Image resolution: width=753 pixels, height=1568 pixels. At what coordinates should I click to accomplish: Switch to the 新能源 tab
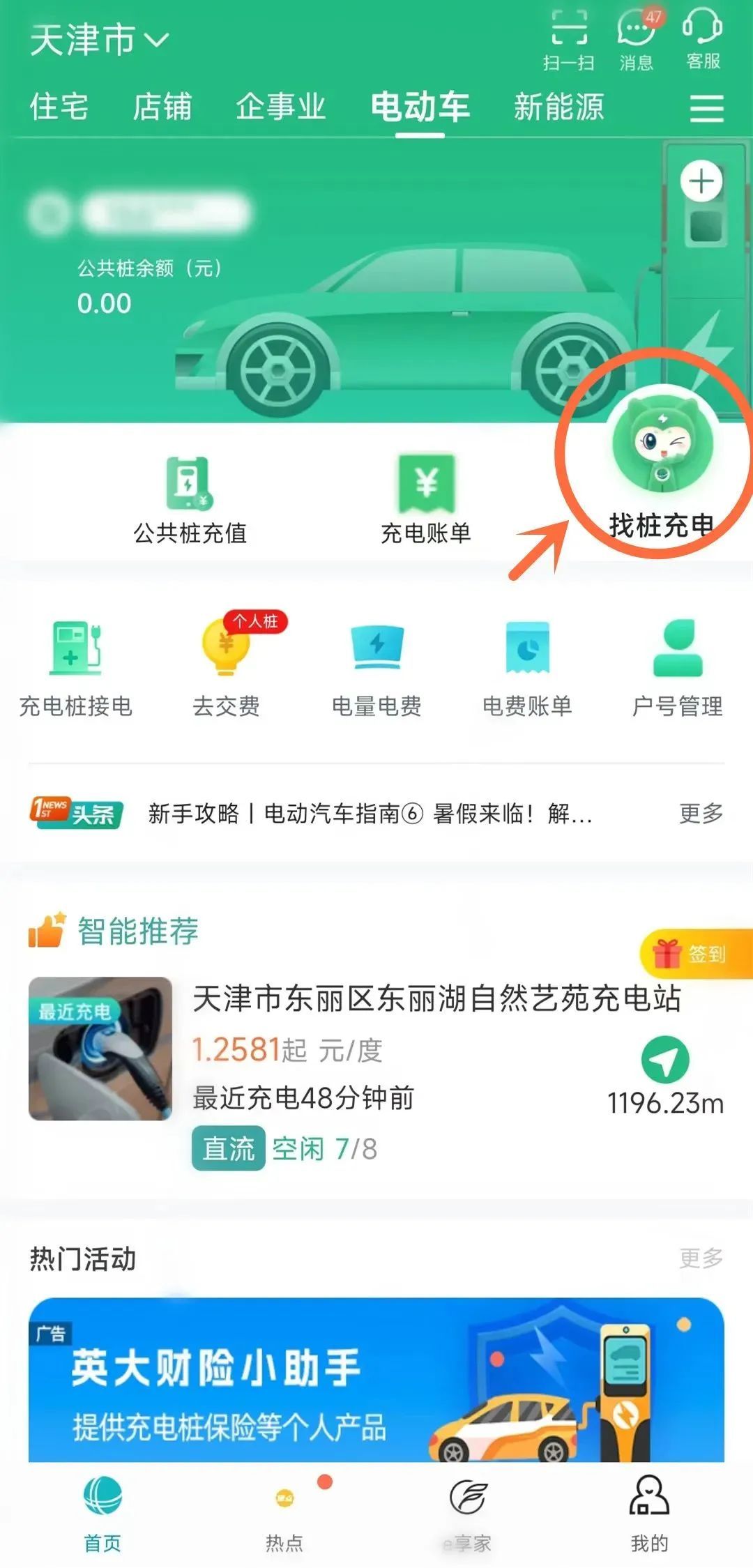(x=558, y=107)
